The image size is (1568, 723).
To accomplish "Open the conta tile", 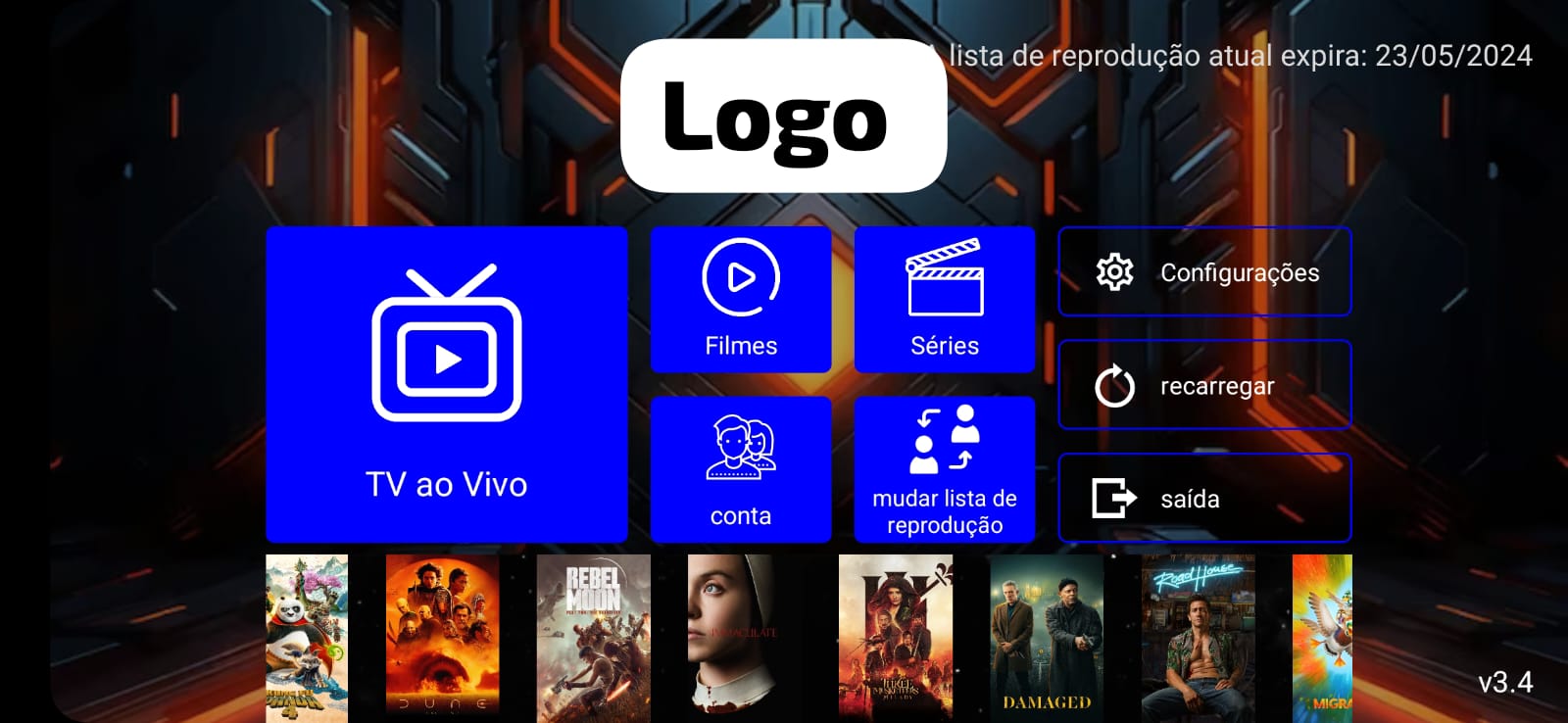I will [741, 469].
